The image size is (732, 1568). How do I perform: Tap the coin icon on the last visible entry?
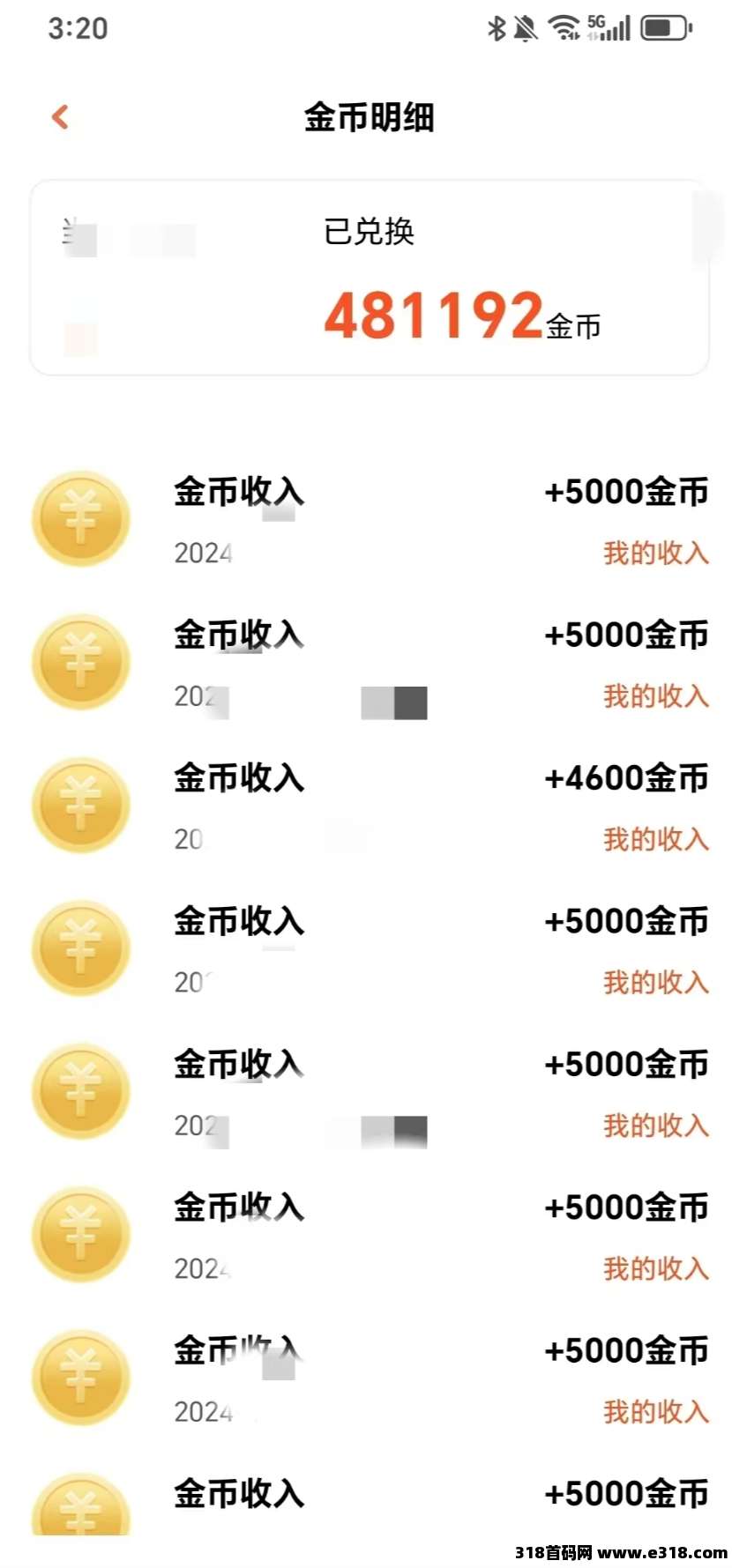click(80, 1520)
